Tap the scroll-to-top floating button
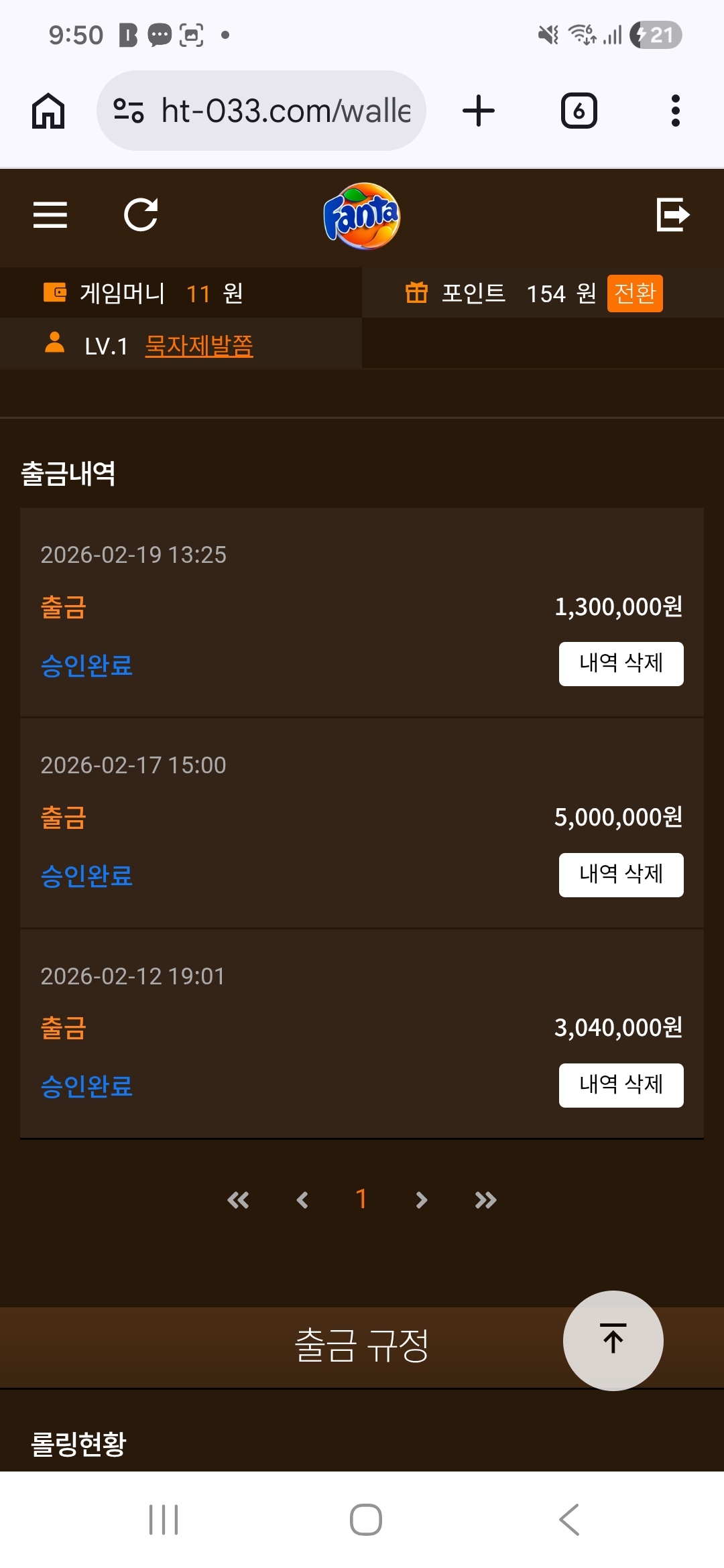Viewport: 724px width, 1568px height. [x=613, y=1340]
